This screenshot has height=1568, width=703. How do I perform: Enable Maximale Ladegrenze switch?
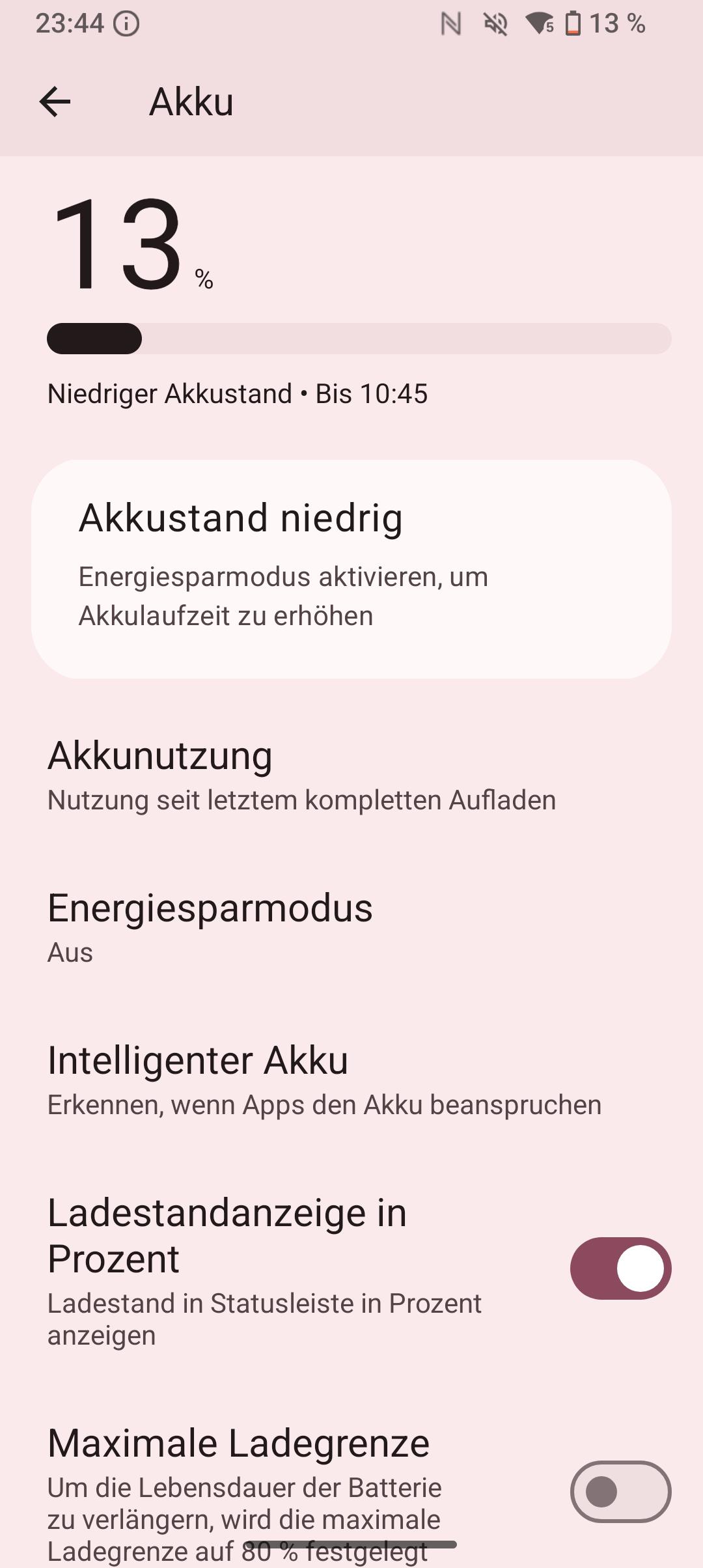(x=620, y=1491)
